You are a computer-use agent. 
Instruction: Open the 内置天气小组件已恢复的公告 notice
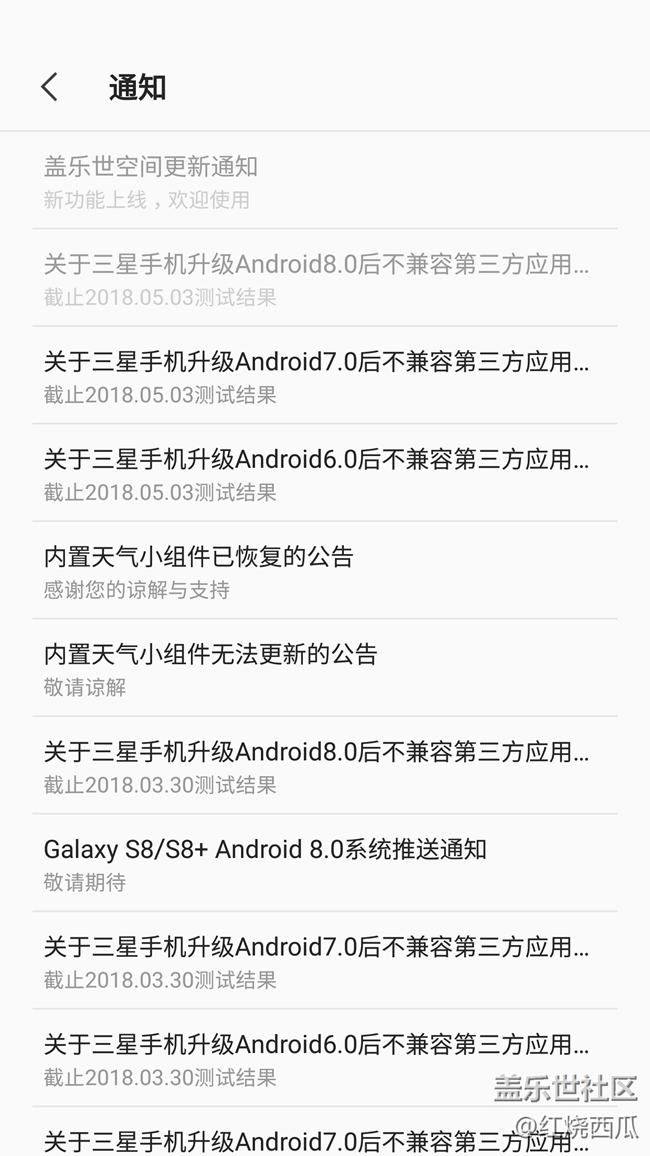pyautogui.click(x=324, y=571)
